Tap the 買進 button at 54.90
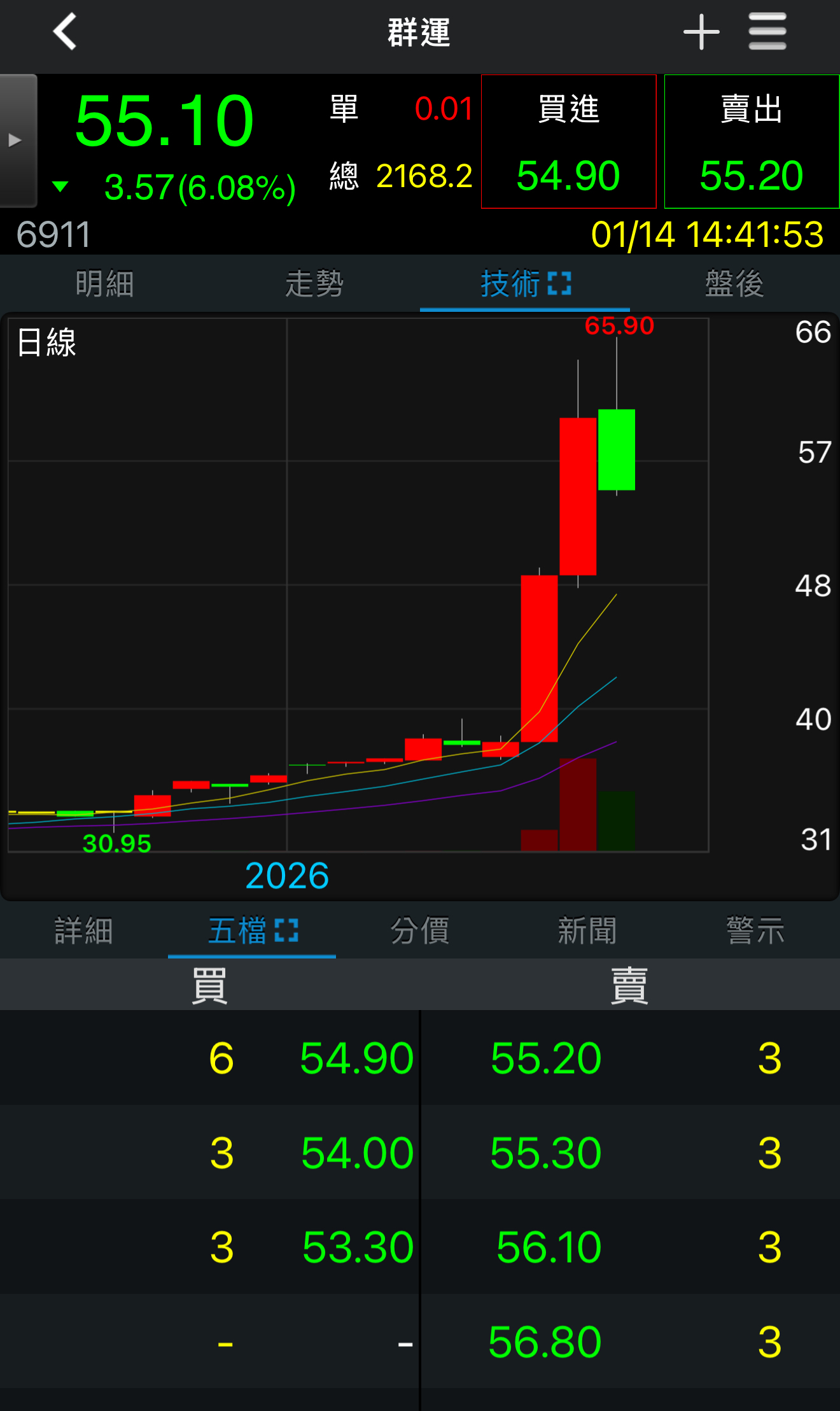Screen dimensions: 840x1411 [568, 141]
